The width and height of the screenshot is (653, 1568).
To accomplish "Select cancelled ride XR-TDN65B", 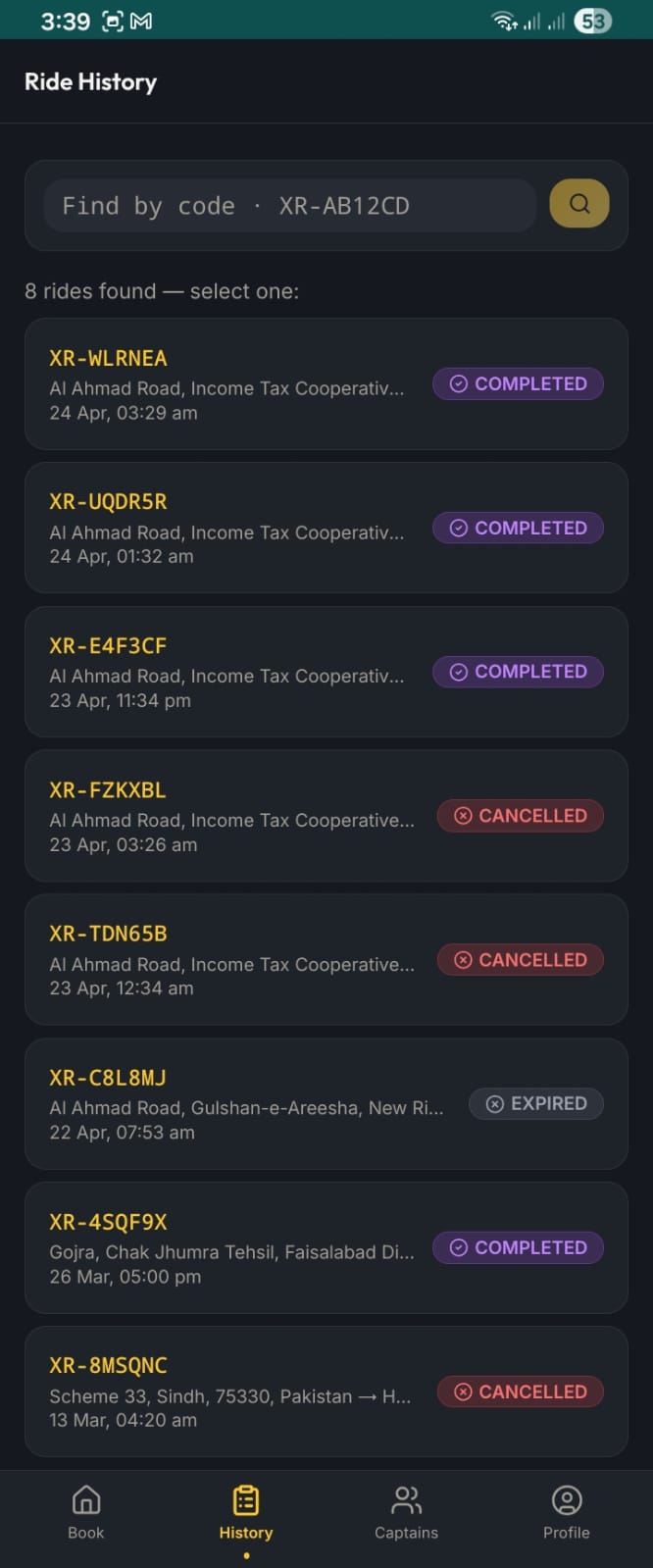I will click(x=235, y=959).
